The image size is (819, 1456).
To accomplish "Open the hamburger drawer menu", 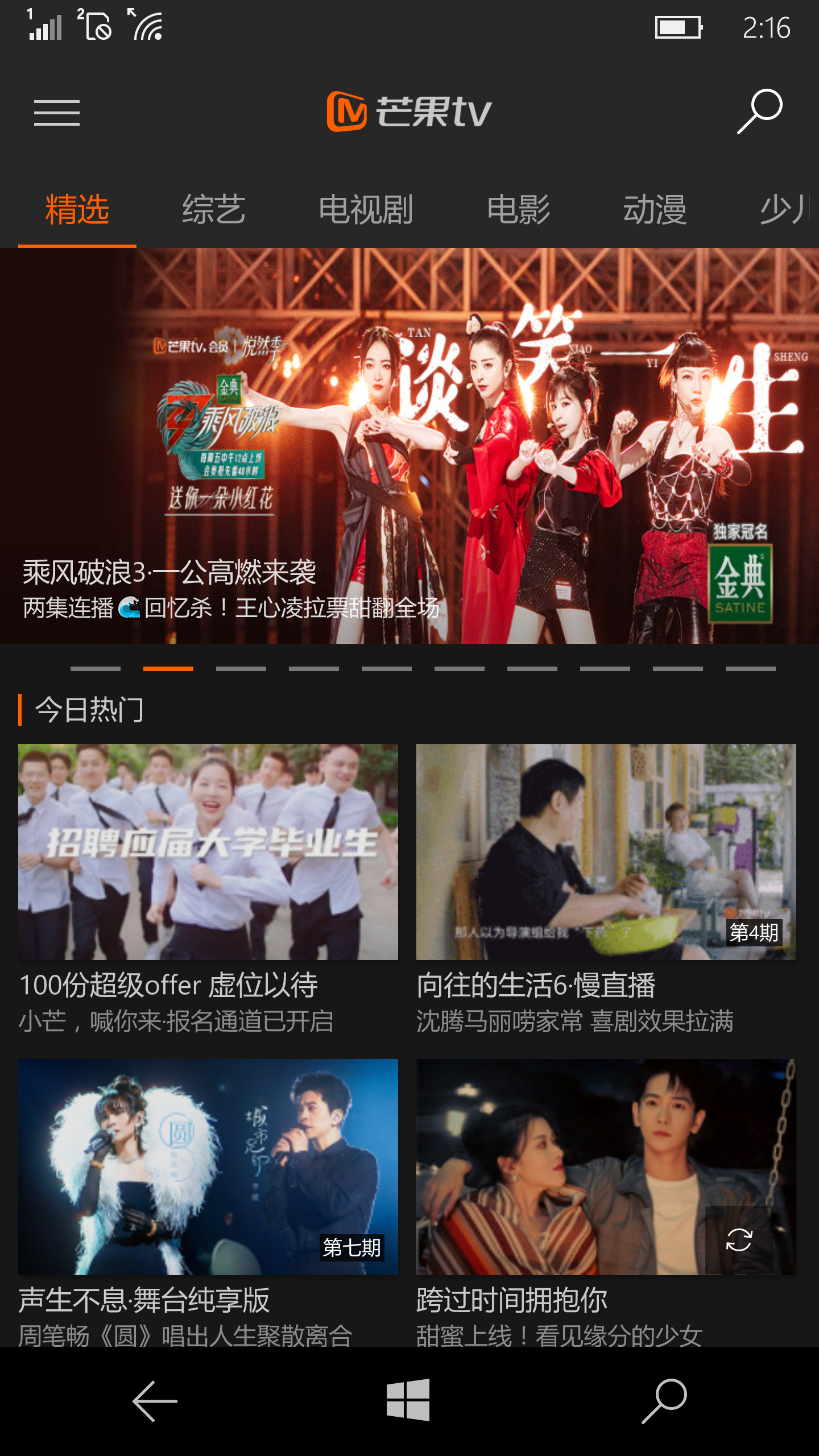I will coord(57,112).
